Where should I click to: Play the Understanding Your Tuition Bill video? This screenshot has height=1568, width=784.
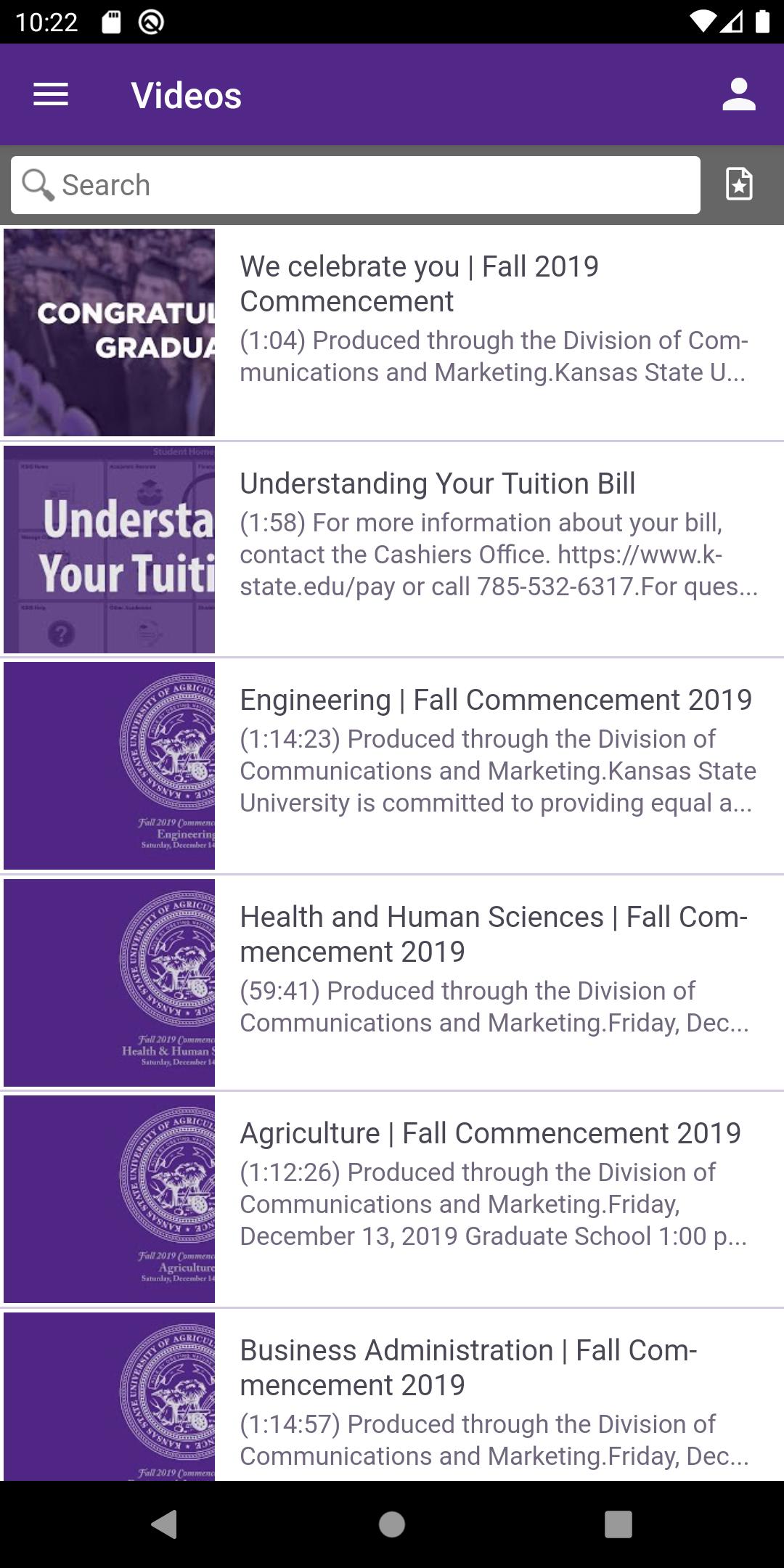(x=392, y=550)
